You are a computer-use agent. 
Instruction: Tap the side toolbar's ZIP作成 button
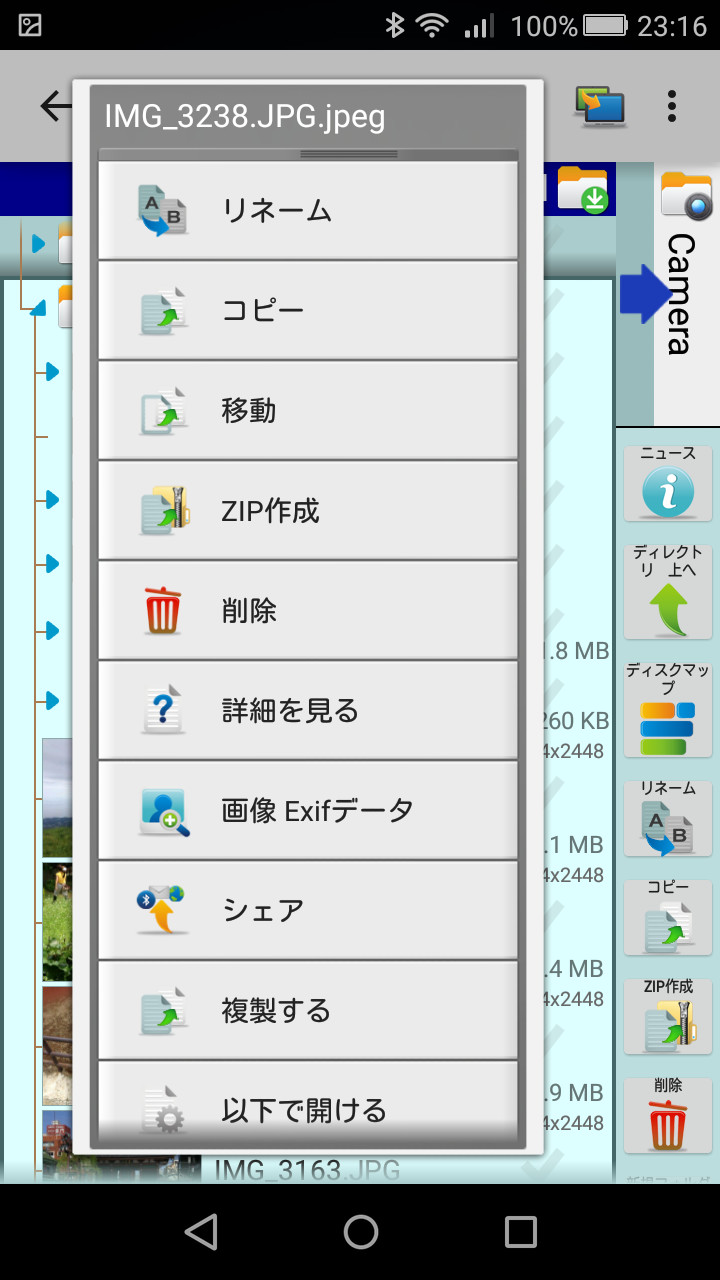coord(668,1015)
